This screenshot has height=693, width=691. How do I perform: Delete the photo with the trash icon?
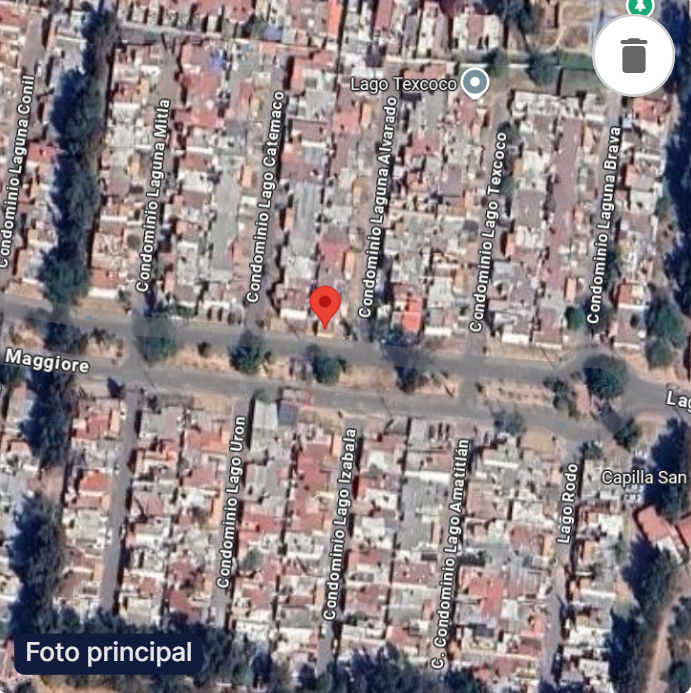tap(634, 55)
